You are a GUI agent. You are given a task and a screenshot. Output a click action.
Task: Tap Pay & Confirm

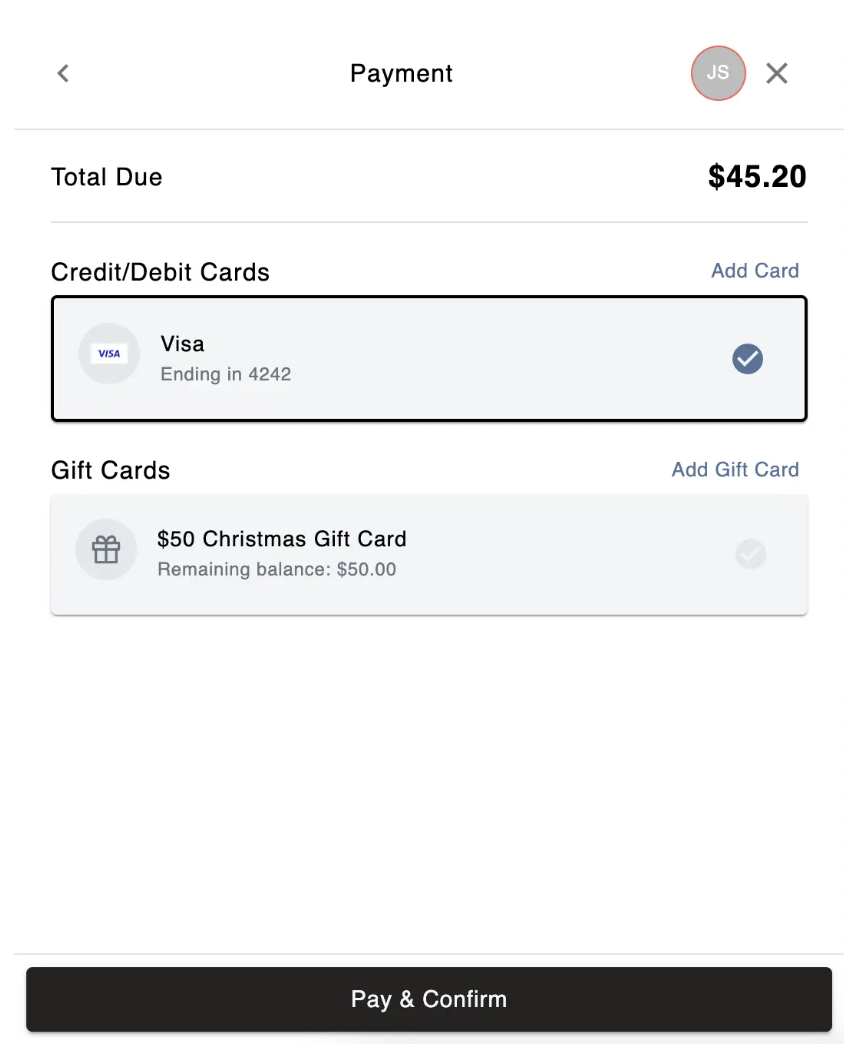pyautogui.click(x=429, y=999)
